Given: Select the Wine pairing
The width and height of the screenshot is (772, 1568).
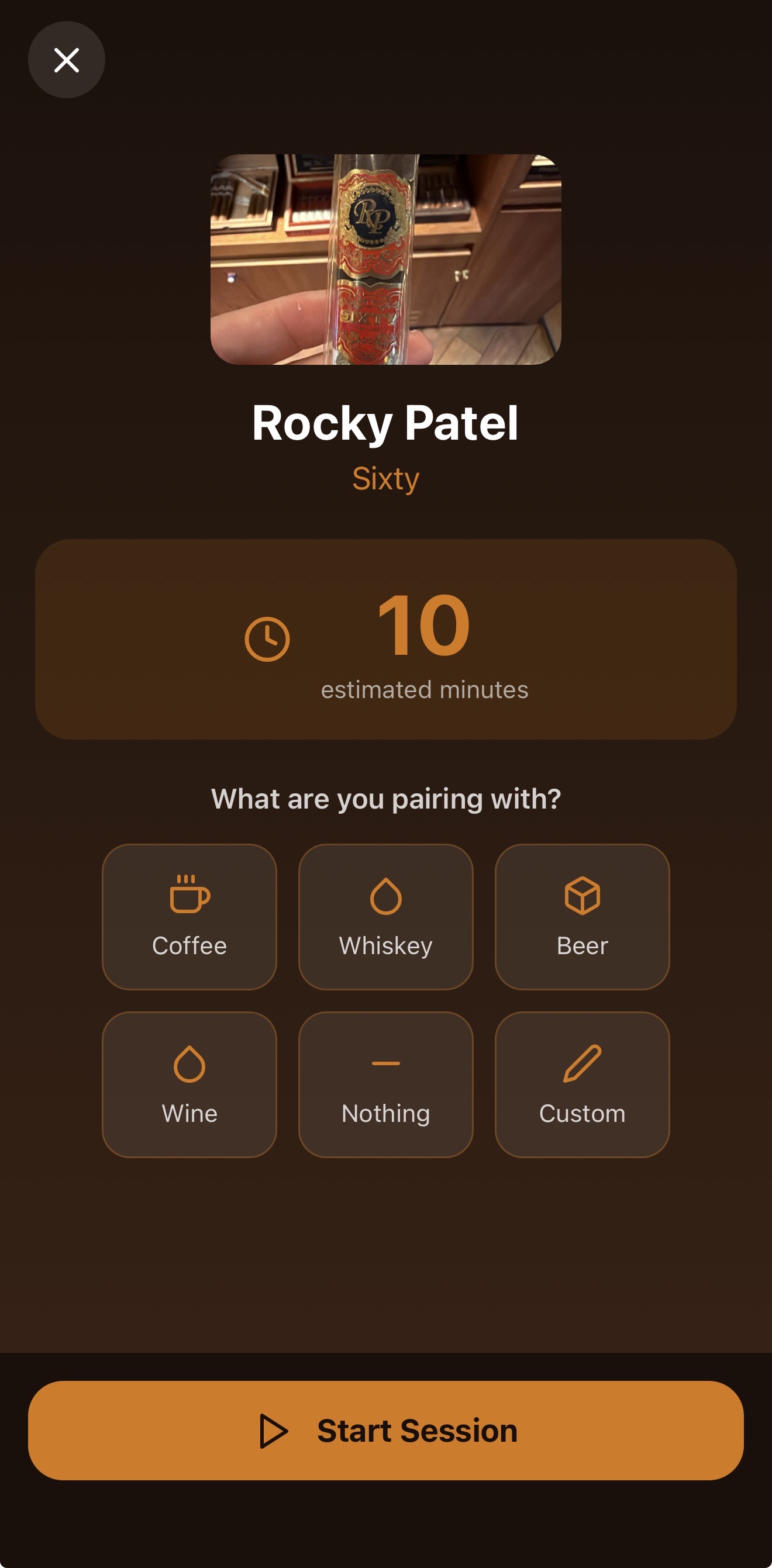Looking at the screenshot, I should point(189,1084).
